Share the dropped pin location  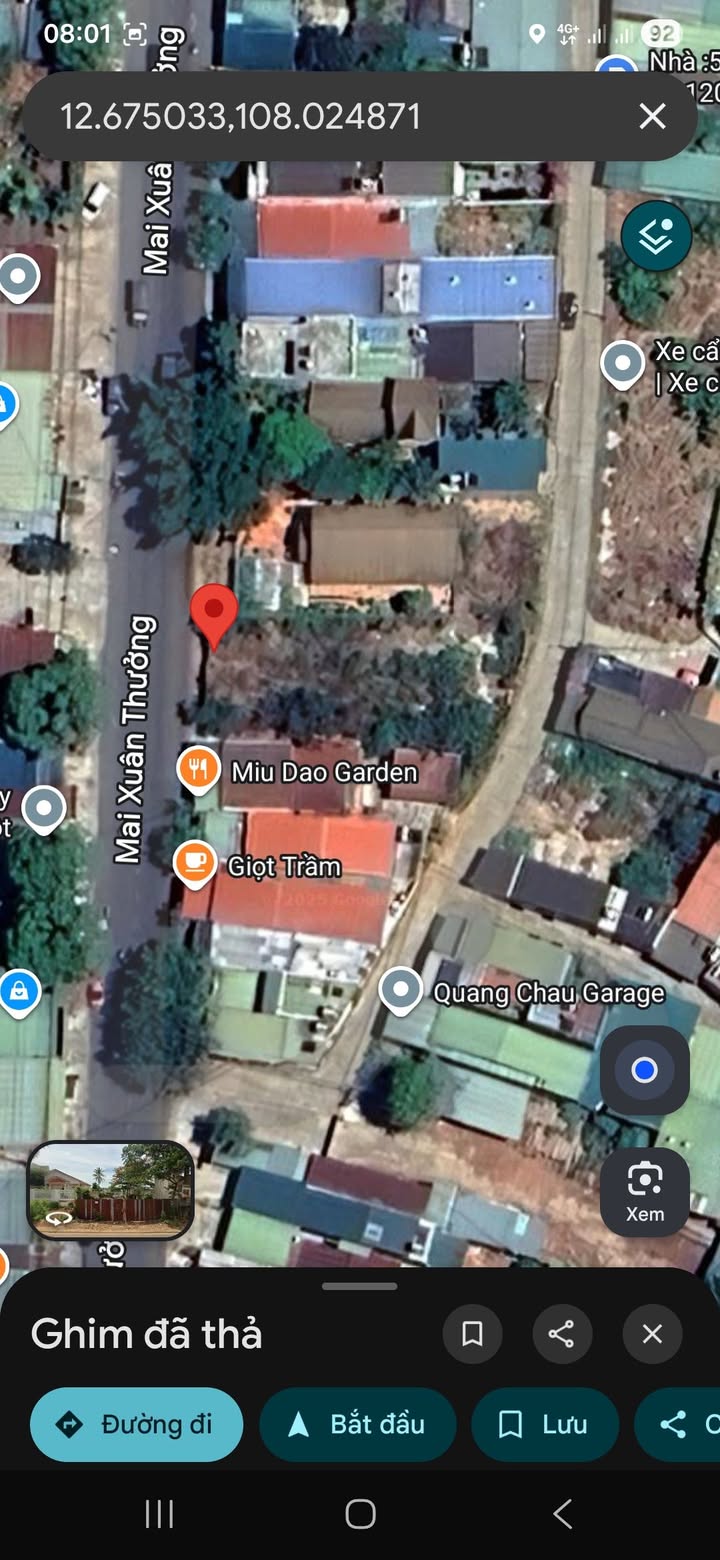562,1333
